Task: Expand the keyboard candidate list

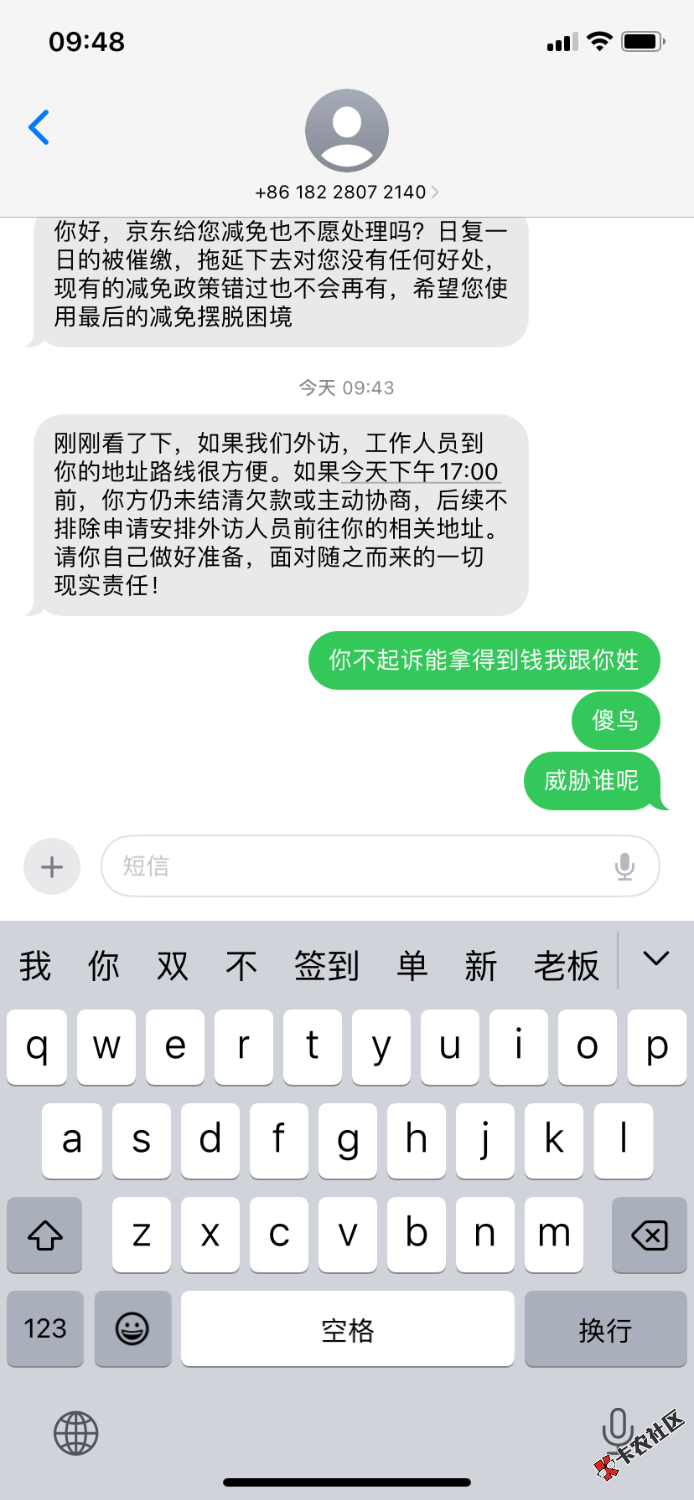Action: coord(656,960)
